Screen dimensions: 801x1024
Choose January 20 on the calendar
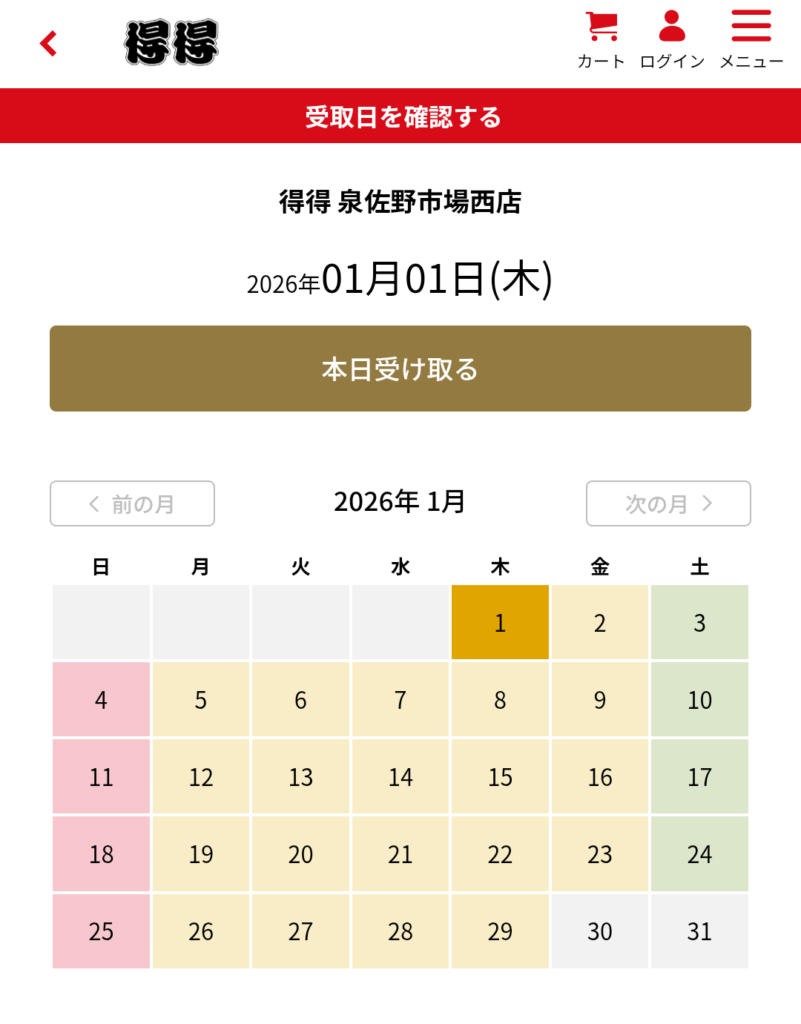point(300,854)
